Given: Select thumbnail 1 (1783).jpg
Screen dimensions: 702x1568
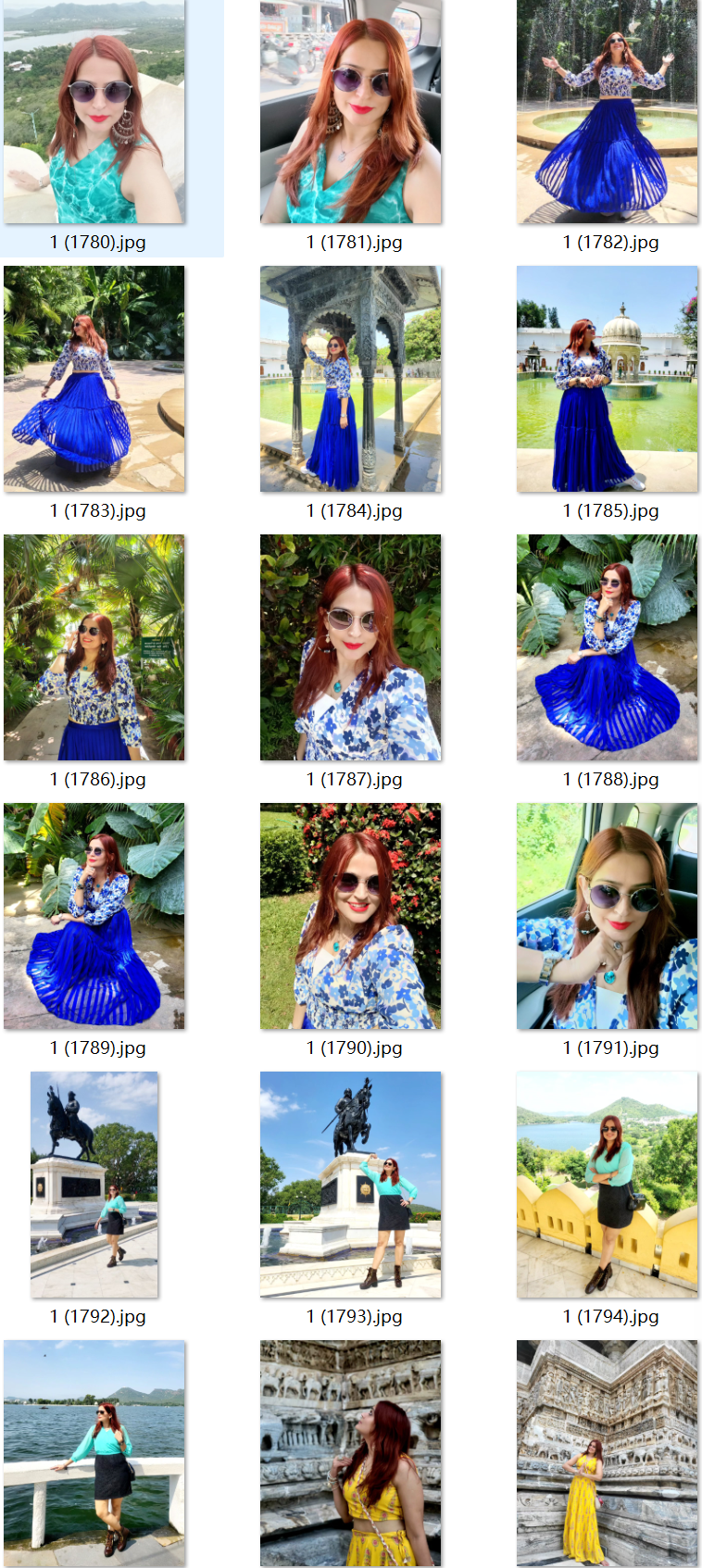Looking at the screenshot, I should 94,379.
